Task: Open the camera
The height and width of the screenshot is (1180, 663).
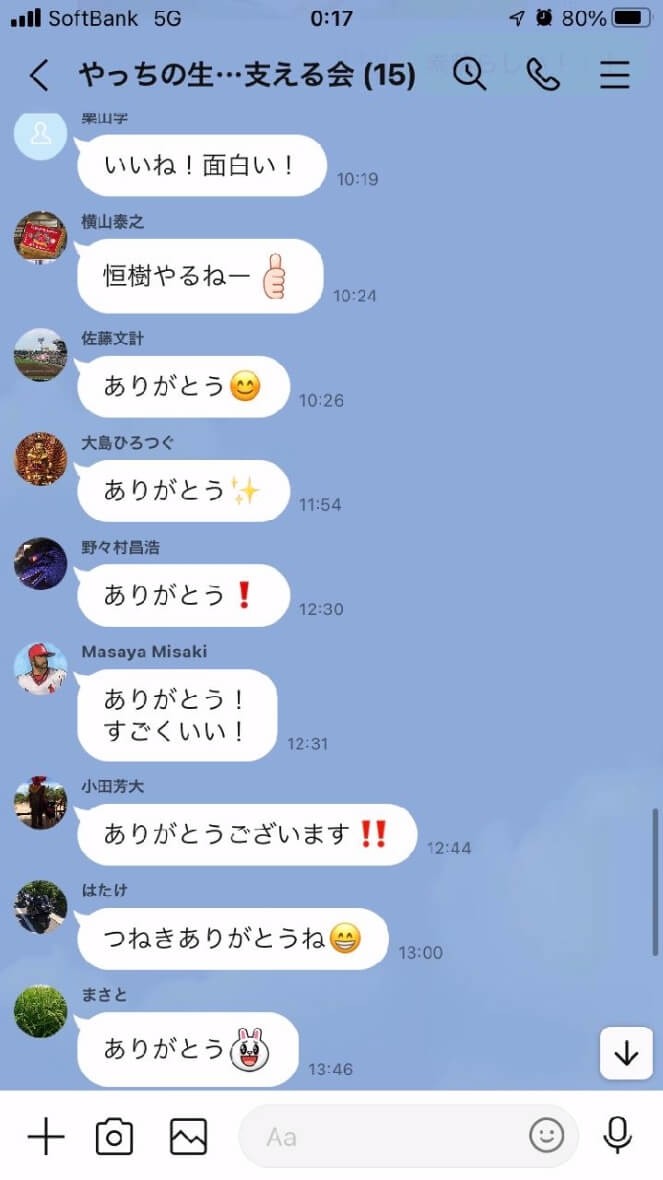Action: coord(115,1136)
